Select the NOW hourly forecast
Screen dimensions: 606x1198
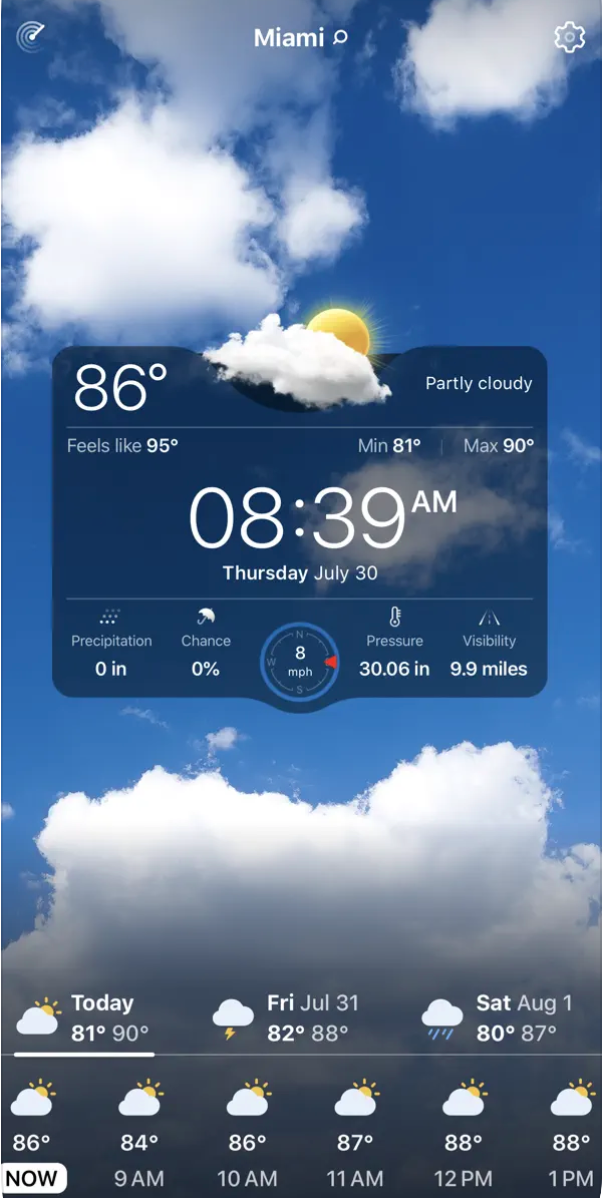coord(33,1133)
